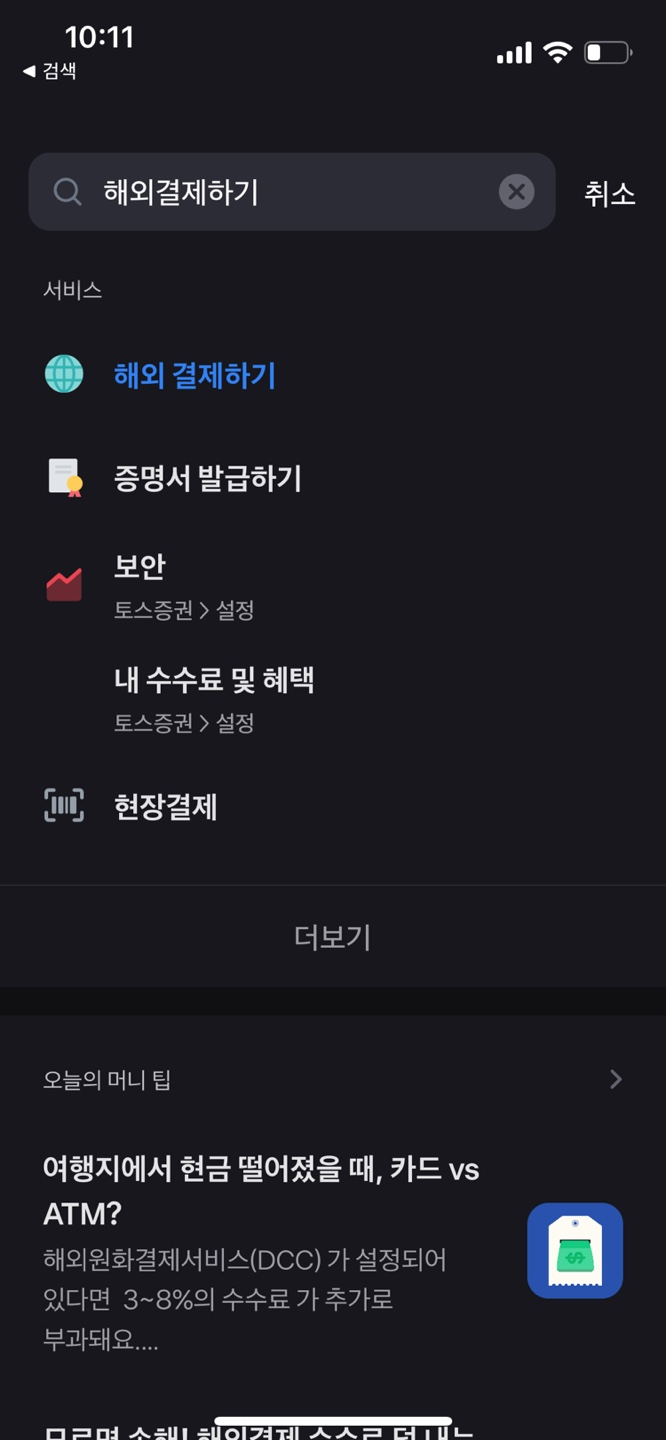Tap 더보기 to show more services

click(x=333, y=937)
